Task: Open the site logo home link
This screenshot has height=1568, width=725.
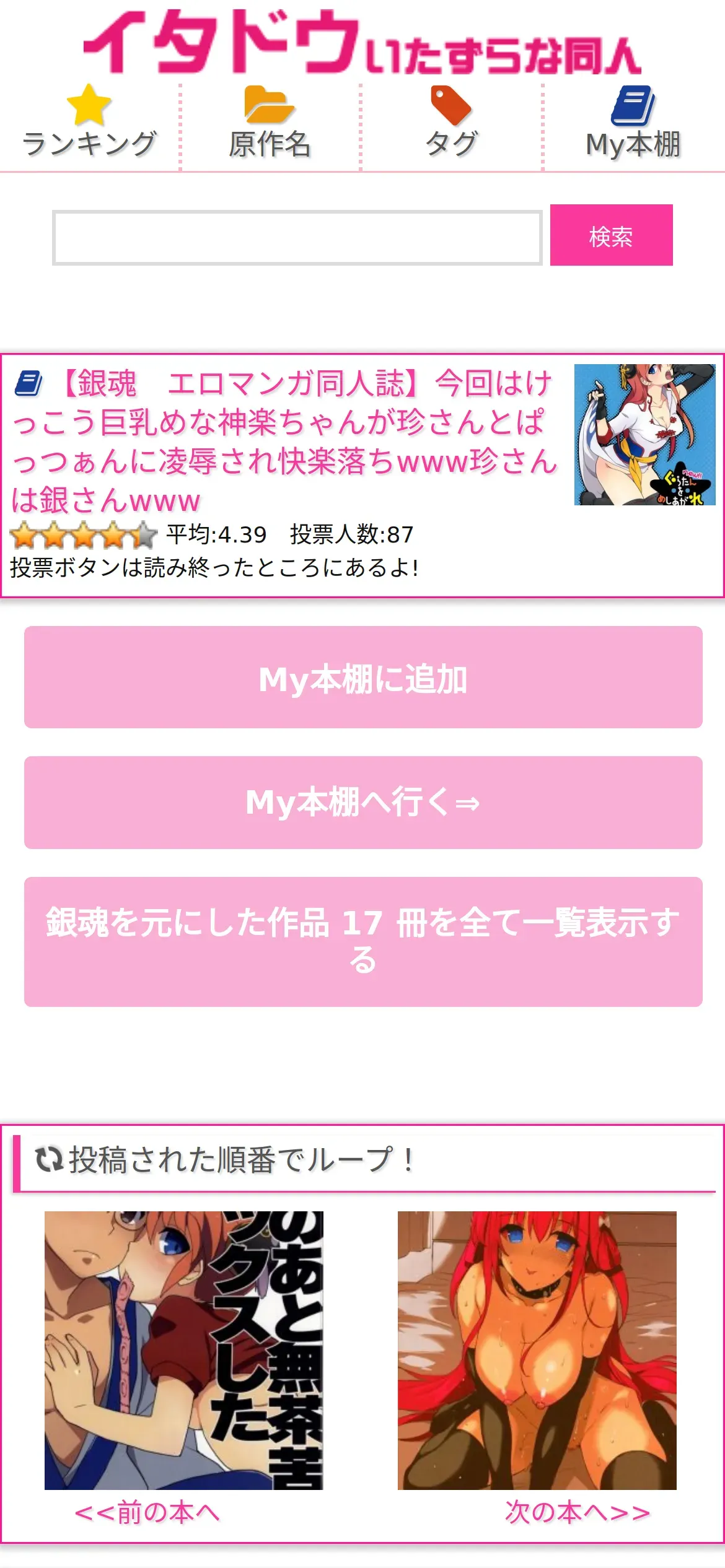Action: (362, 41)
